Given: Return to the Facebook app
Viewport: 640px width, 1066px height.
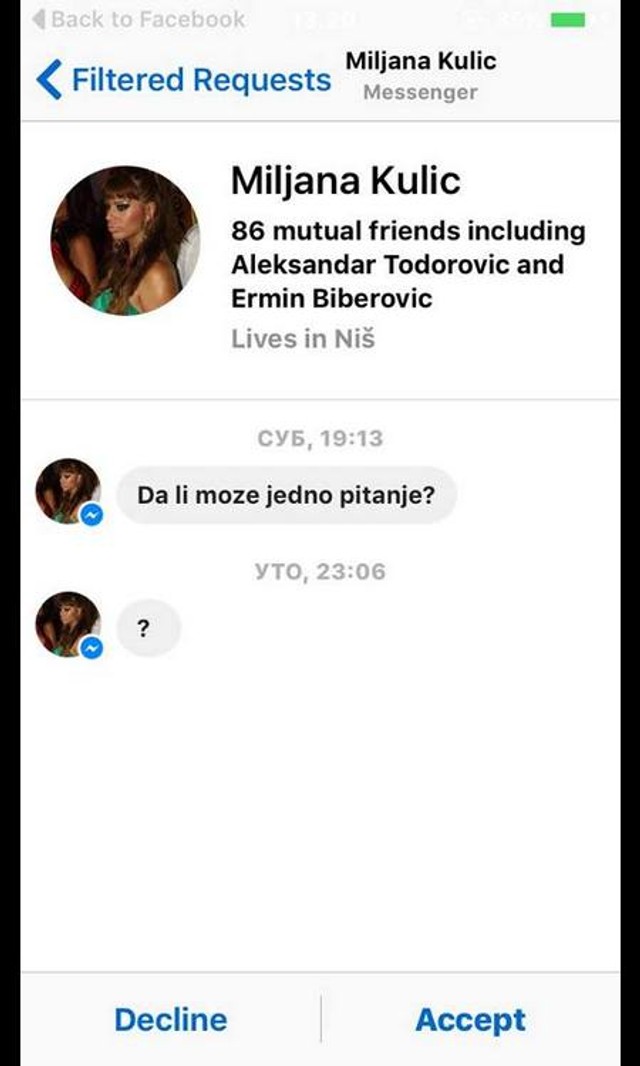Looking at the screenshot, I should click(x=138, y=19).
